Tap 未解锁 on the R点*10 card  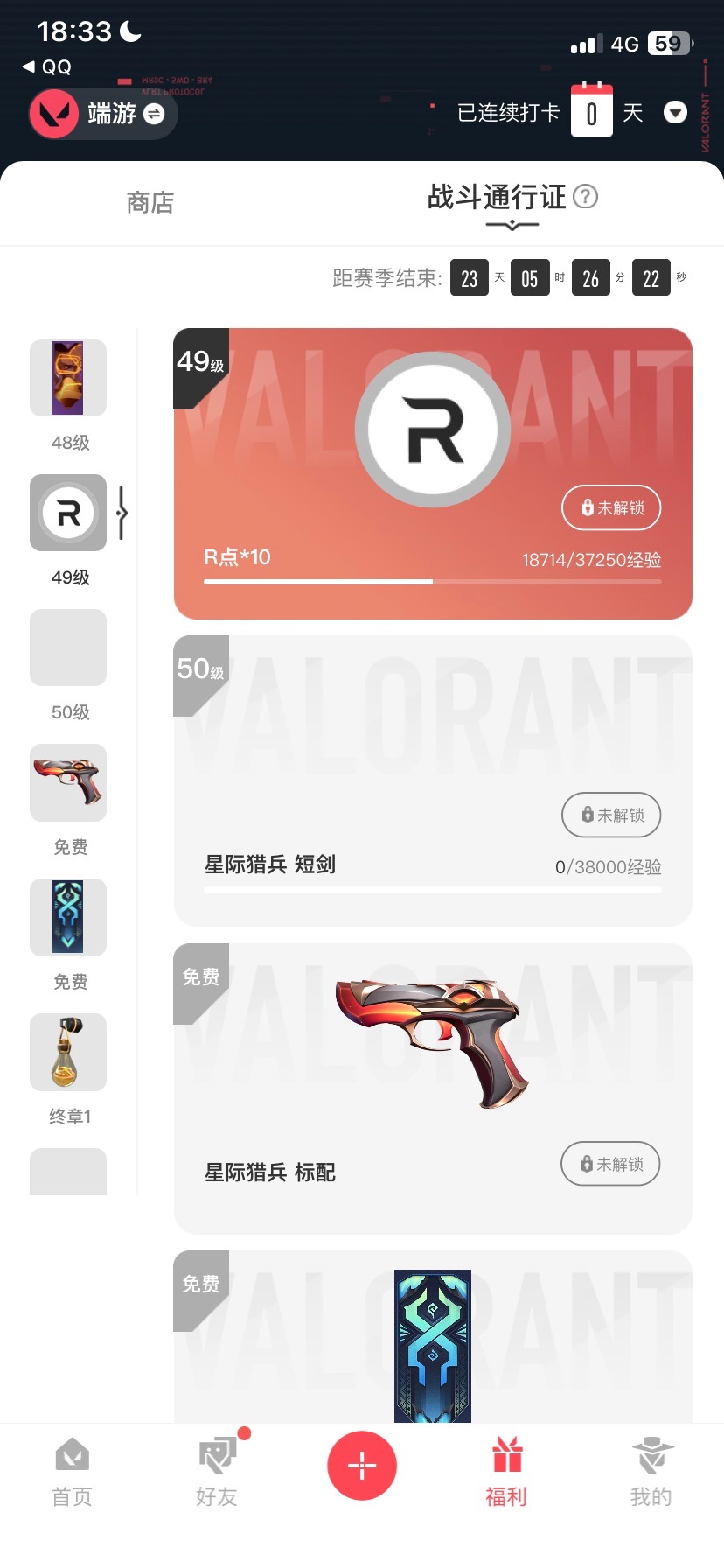[611, 507]
